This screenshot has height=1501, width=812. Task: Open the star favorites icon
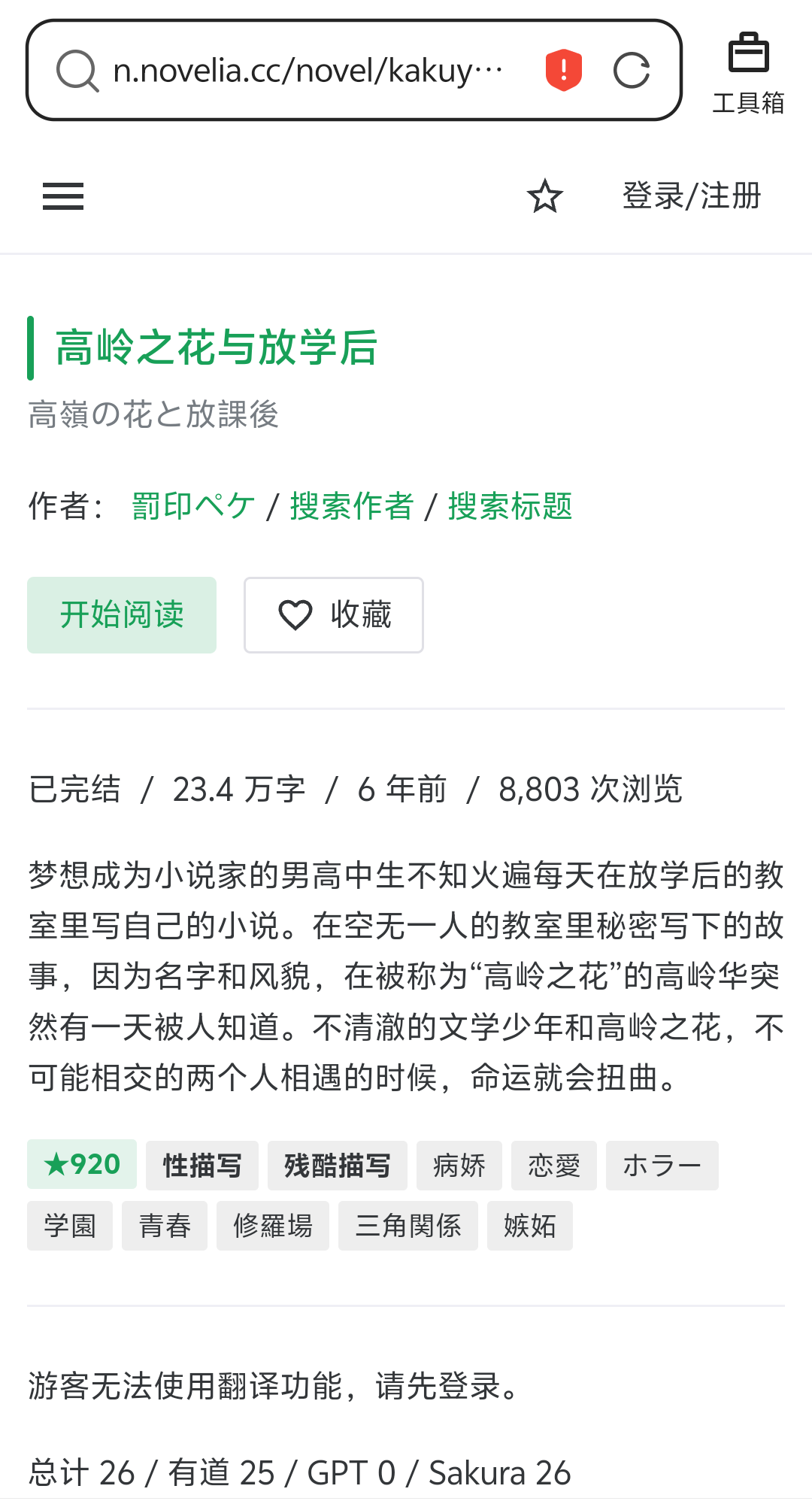click(x=544, y=196)
